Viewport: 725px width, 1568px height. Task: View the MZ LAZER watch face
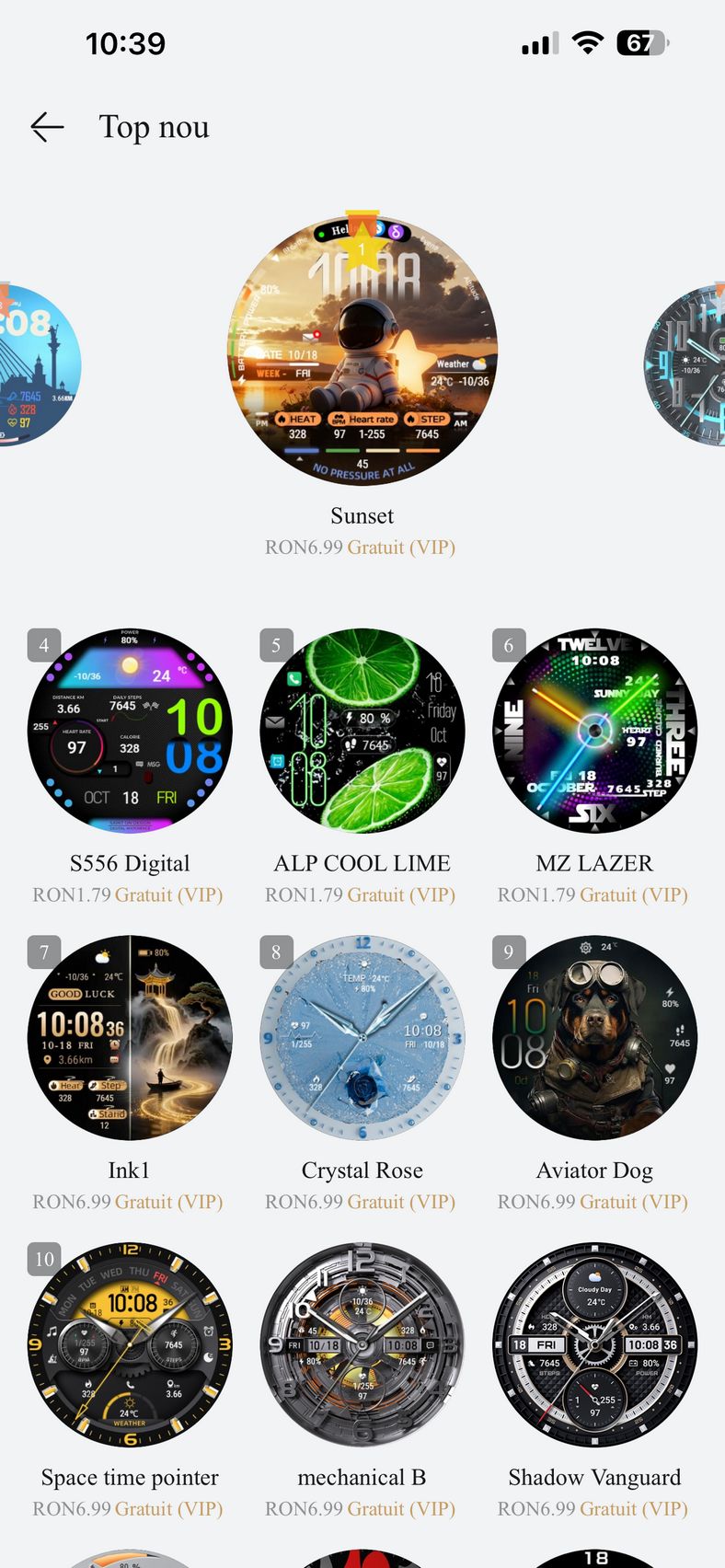click(594, 732)
